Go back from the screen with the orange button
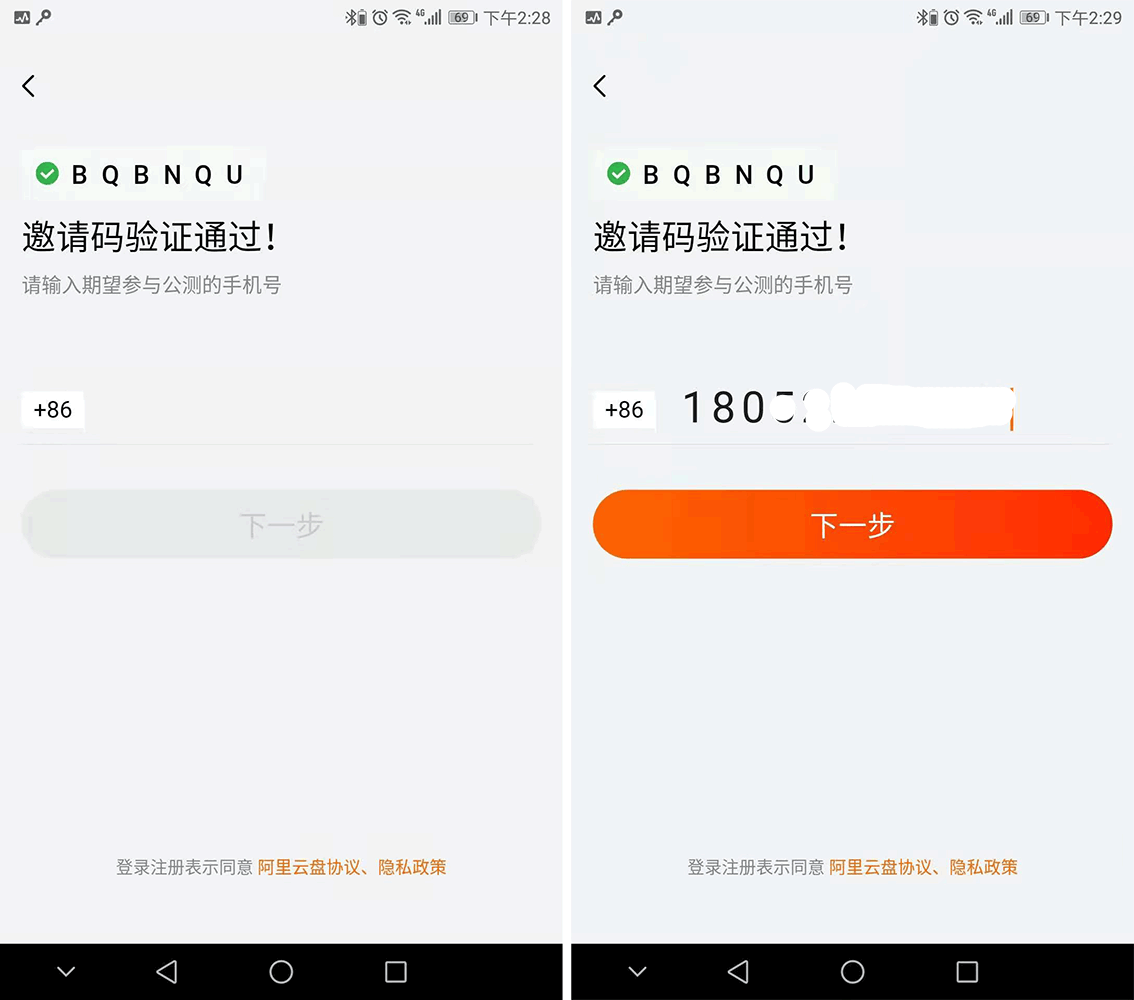The height and width of the screenshot is (1000, 1134). pos(600,86)
